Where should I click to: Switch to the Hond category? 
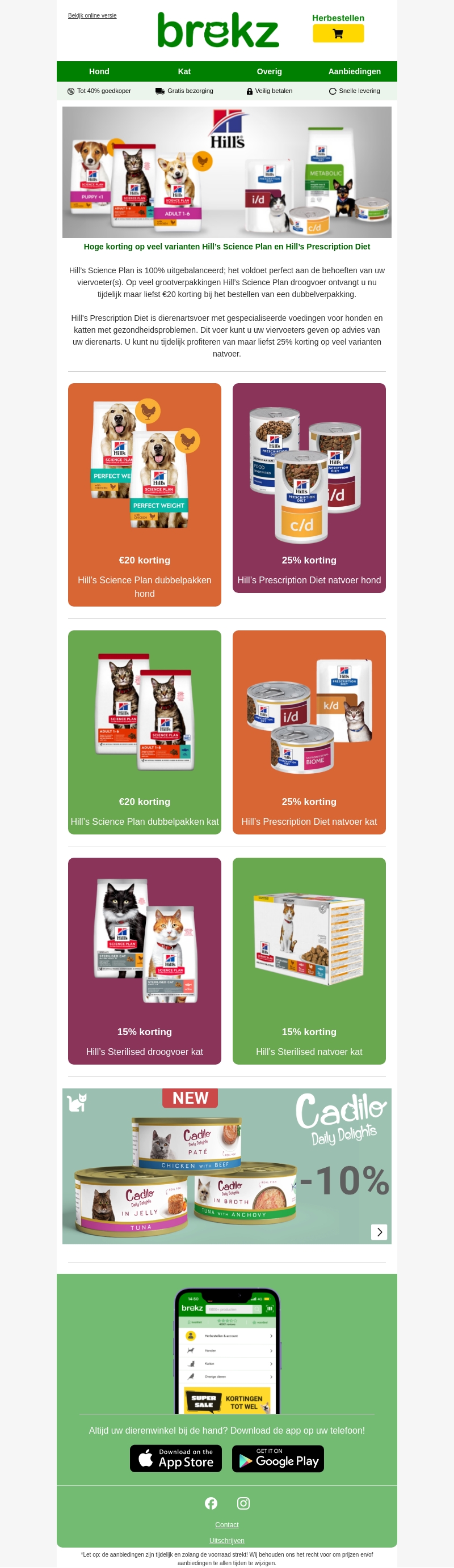click(x=99, y=72)
